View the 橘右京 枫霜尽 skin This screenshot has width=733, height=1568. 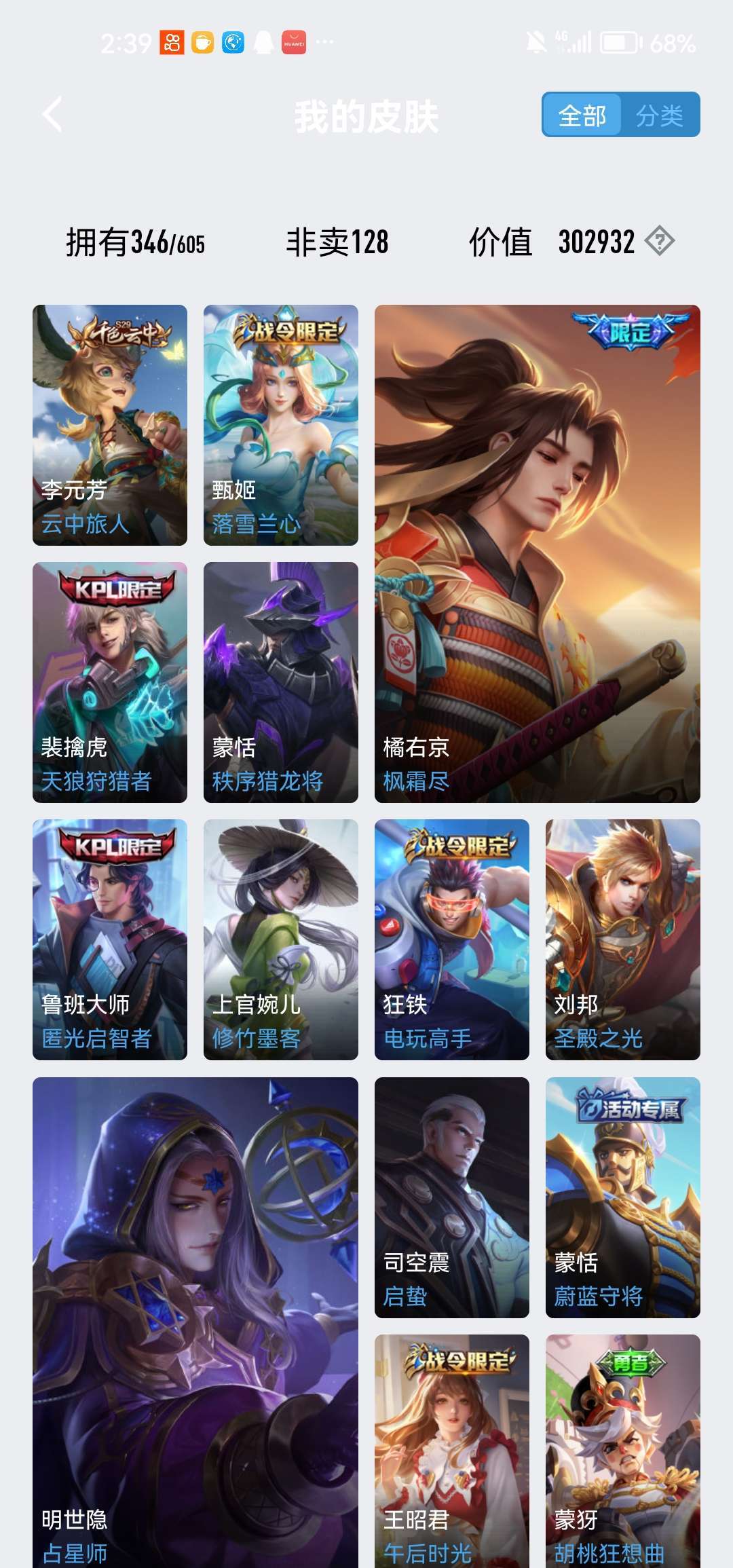point(538,554)
